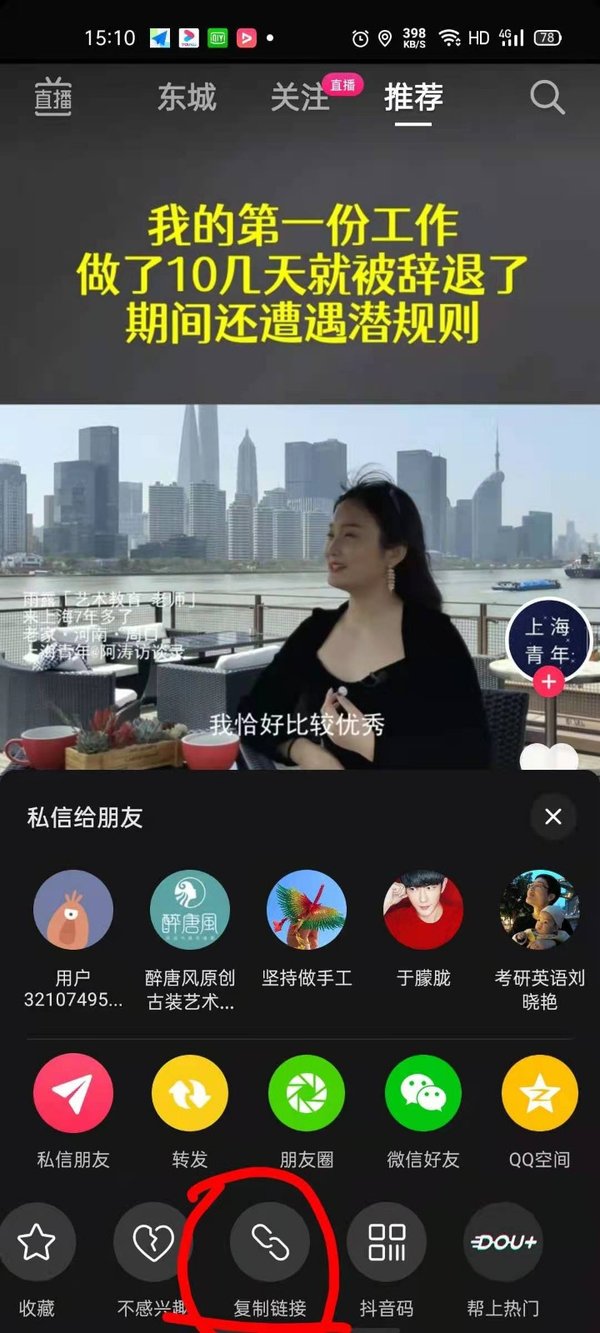Share to QQ空间
The width and height of the screenshot is (600, 1333).
(540, 1093)
